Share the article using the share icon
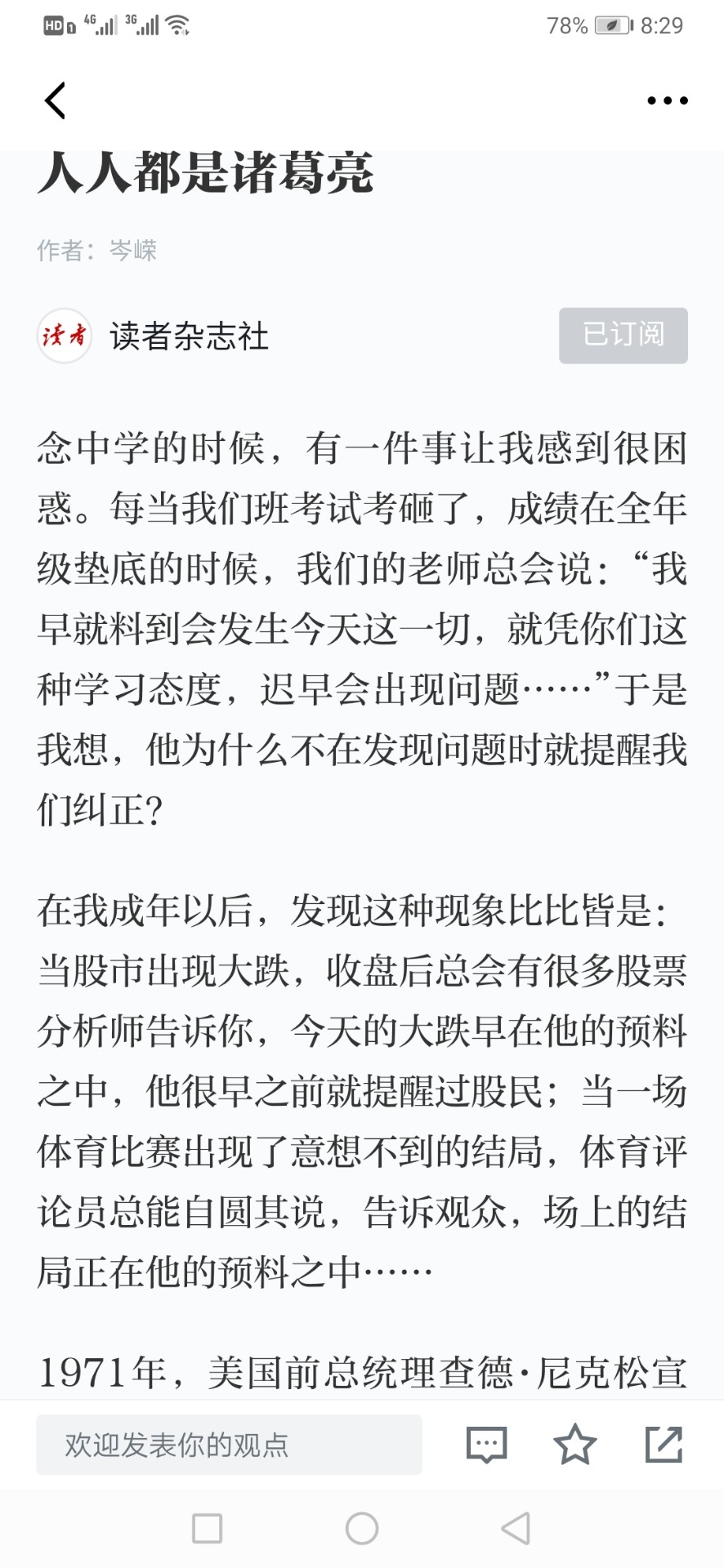Viewport: 724px width, 1568px height. coord(664,1444)
